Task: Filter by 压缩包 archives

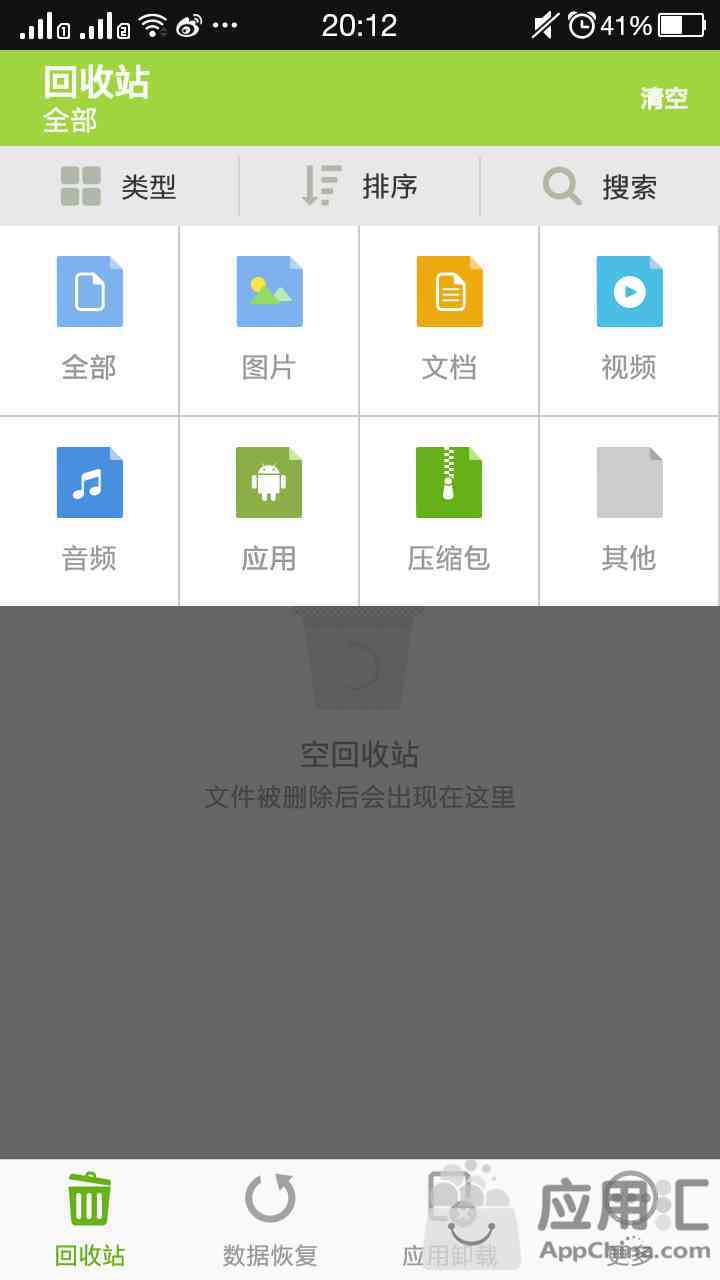Action: click(449, 511)
